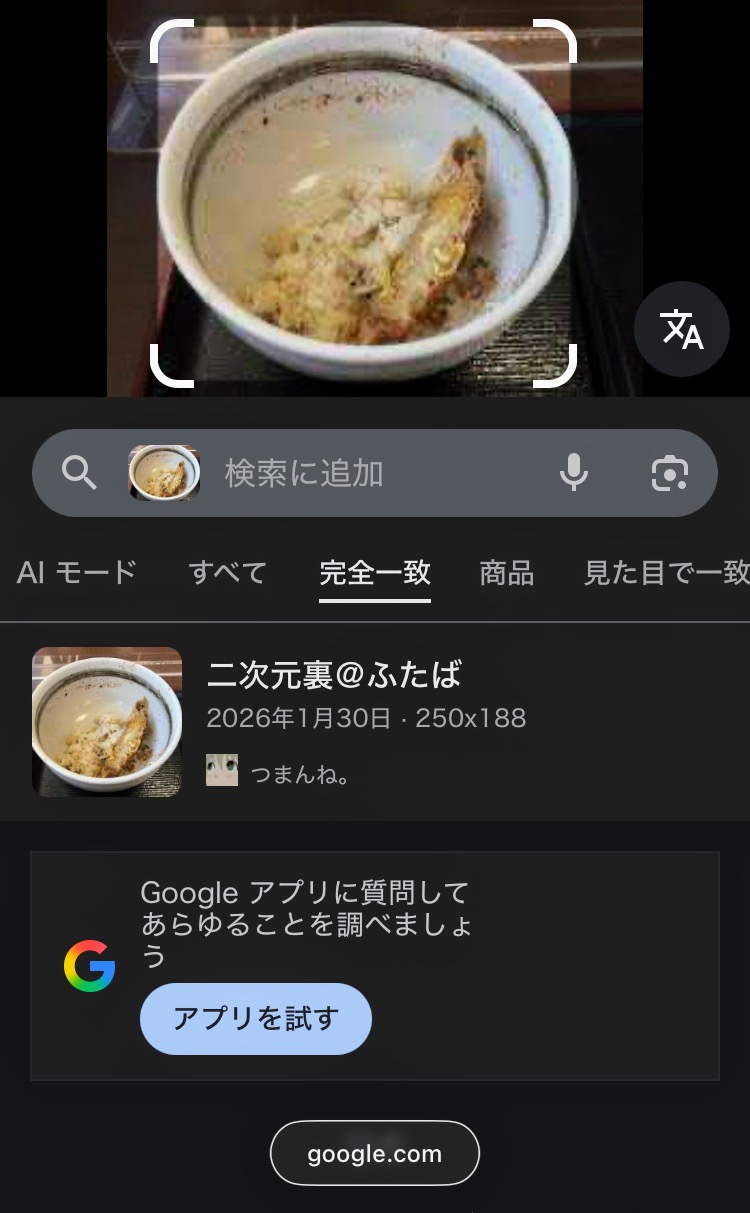Switch to the 見た目で一致 tab
The width and height of the screenshot is (750, 1213).
point(666,572)
